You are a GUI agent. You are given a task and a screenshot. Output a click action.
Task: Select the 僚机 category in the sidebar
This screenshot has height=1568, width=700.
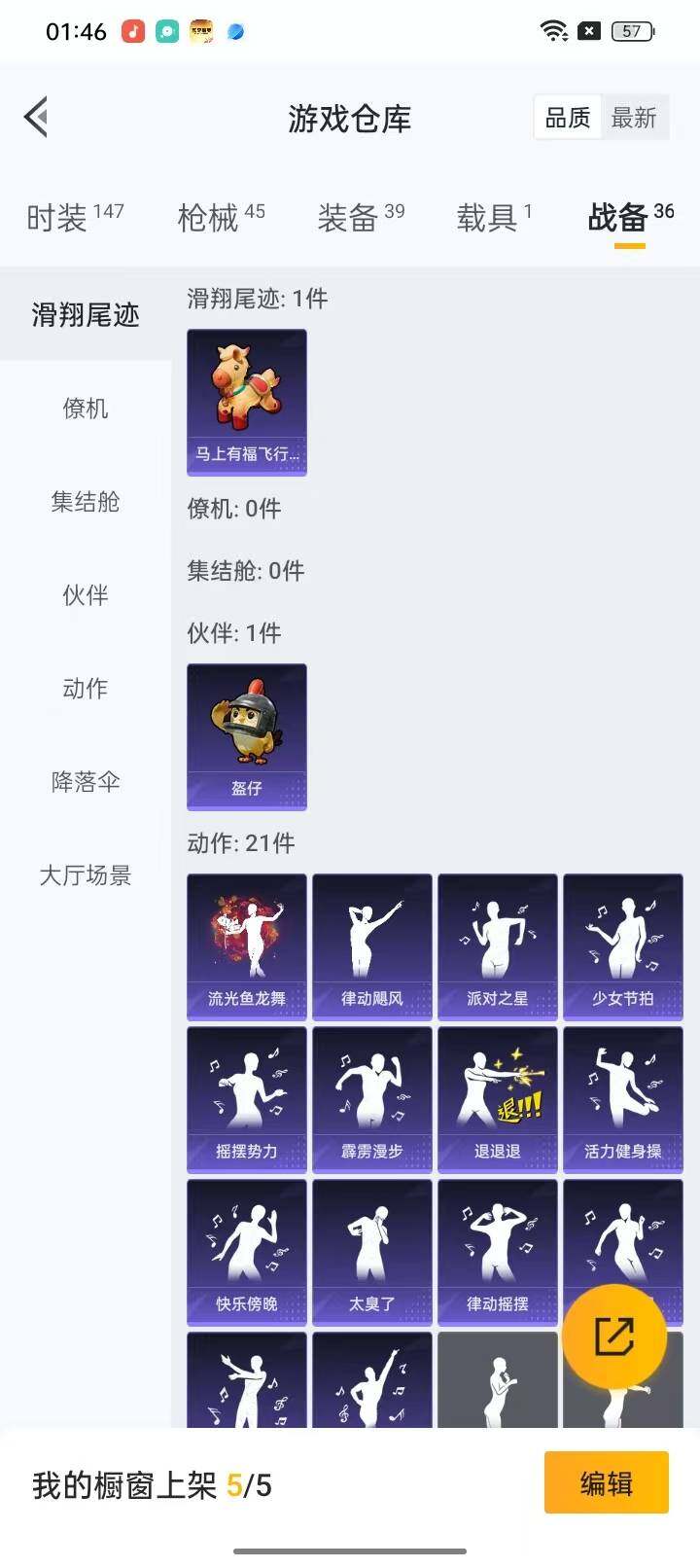86,409
